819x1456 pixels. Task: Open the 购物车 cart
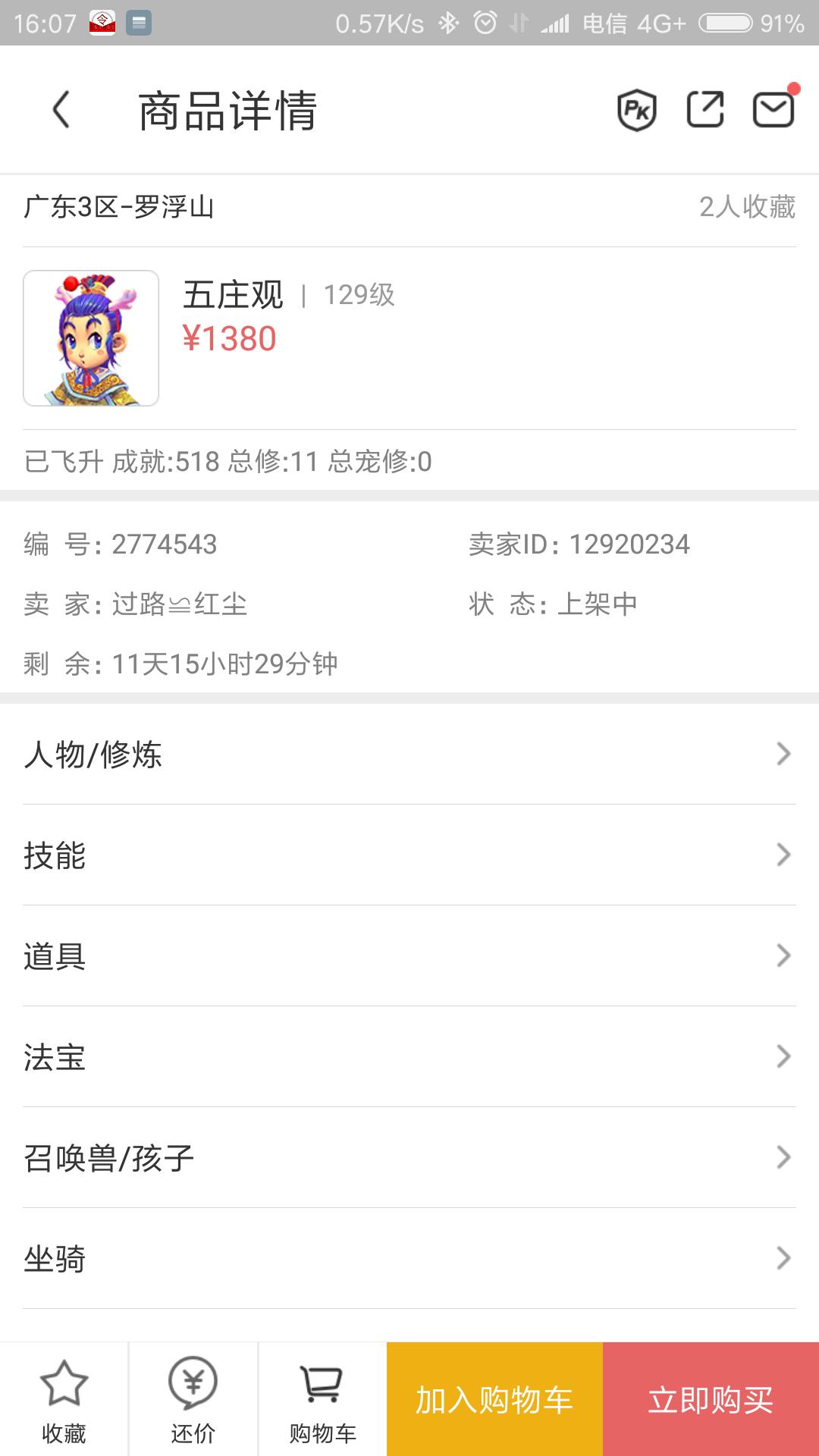coord(322,1400)
